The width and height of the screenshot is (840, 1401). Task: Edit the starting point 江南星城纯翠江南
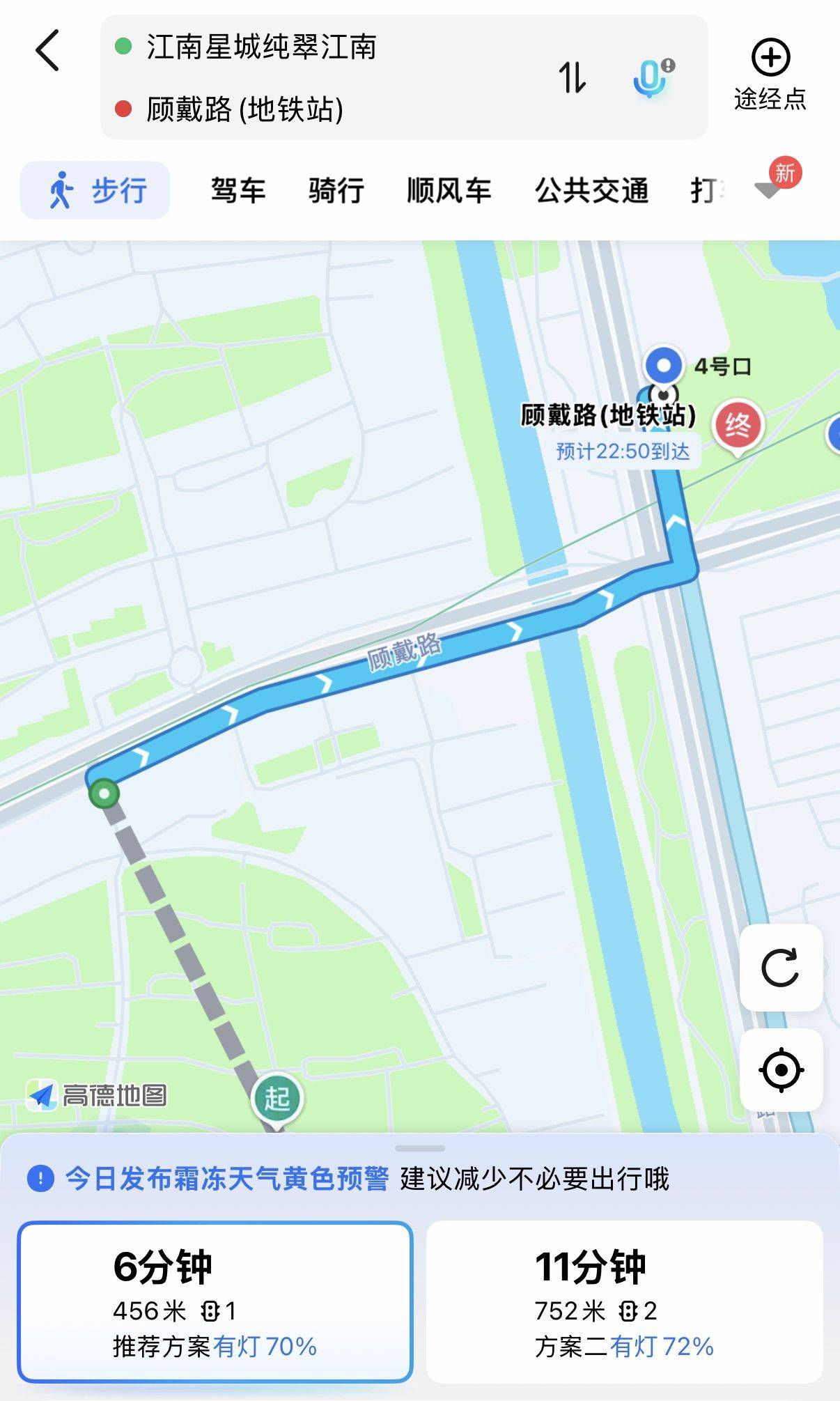[261, 47]
